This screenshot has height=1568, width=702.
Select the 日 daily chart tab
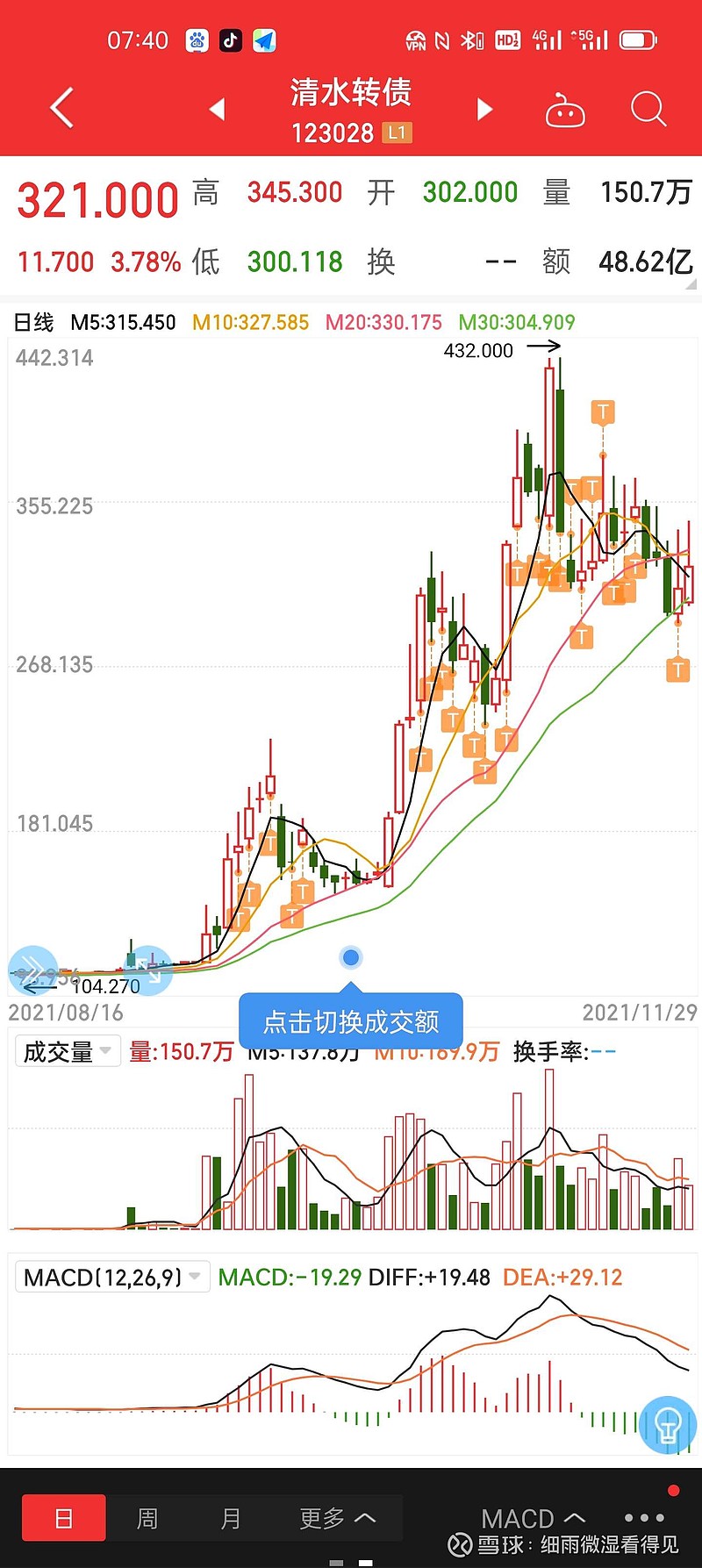tap(64, 1518)
